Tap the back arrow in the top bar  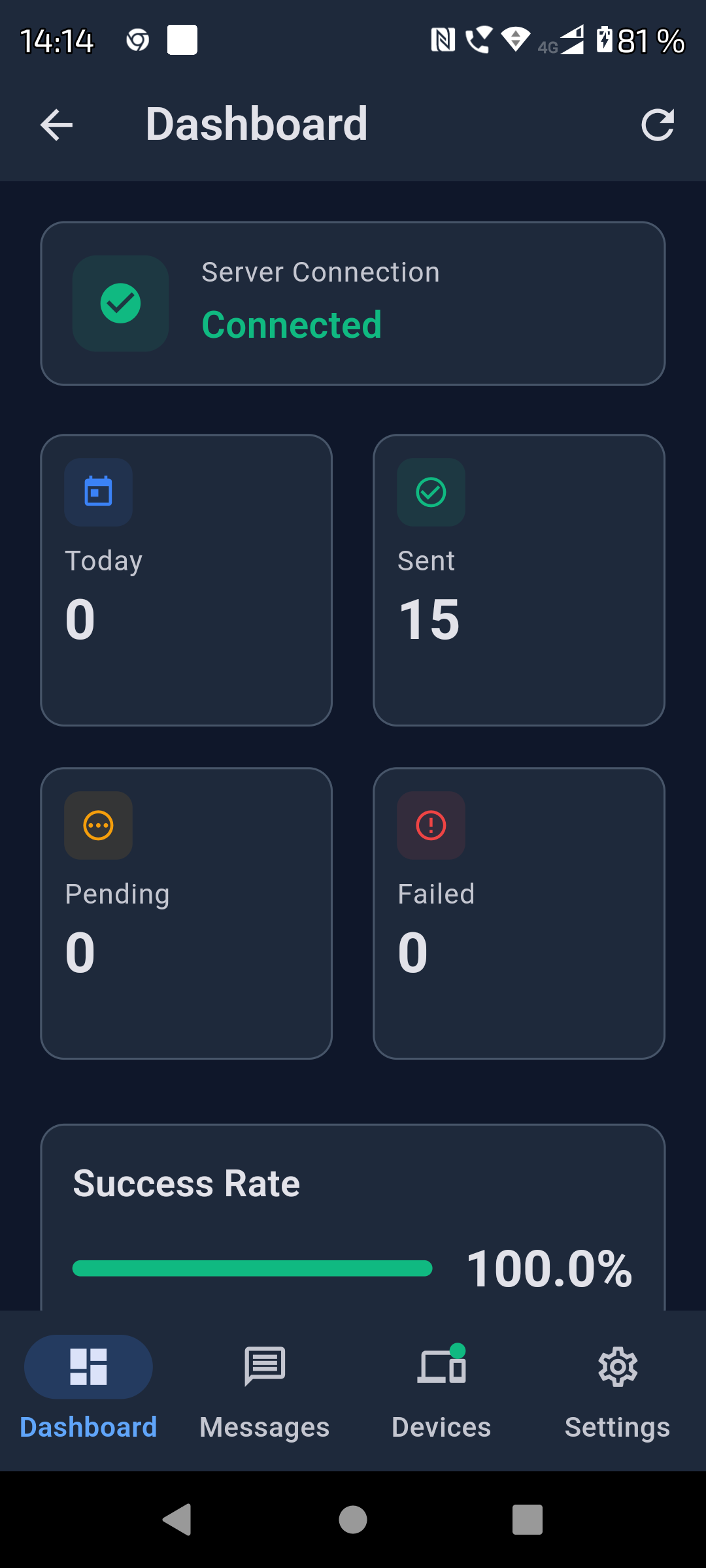(56, 124)
